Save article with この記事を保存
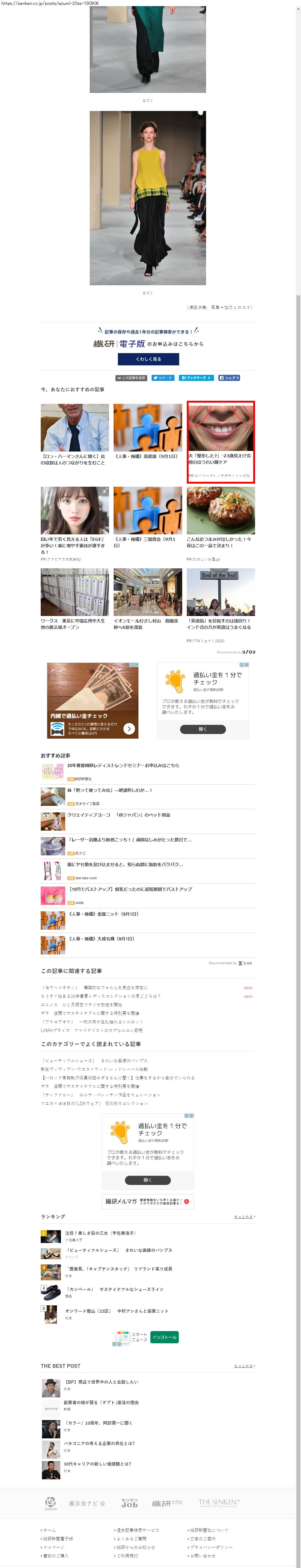The height and width of the screenshot is (1568, 301). (132, 378)
